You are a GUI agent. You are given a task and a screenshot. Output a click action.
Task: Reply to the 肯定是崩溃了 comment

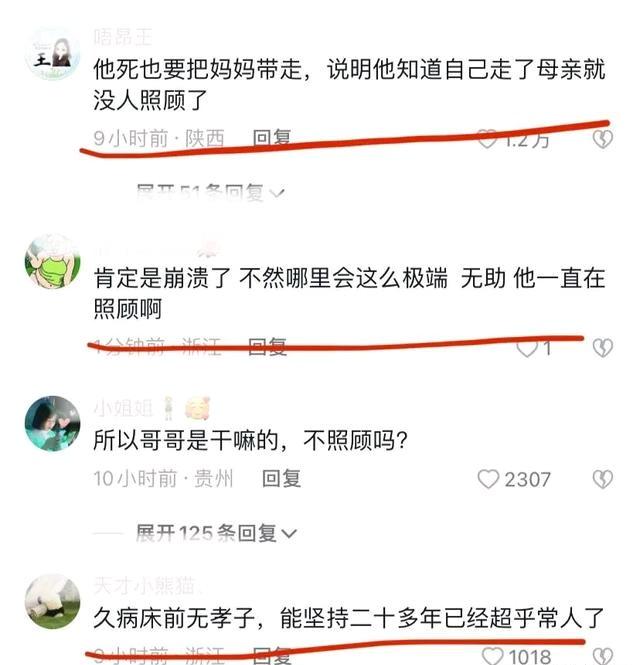click(x=267, y=347)
